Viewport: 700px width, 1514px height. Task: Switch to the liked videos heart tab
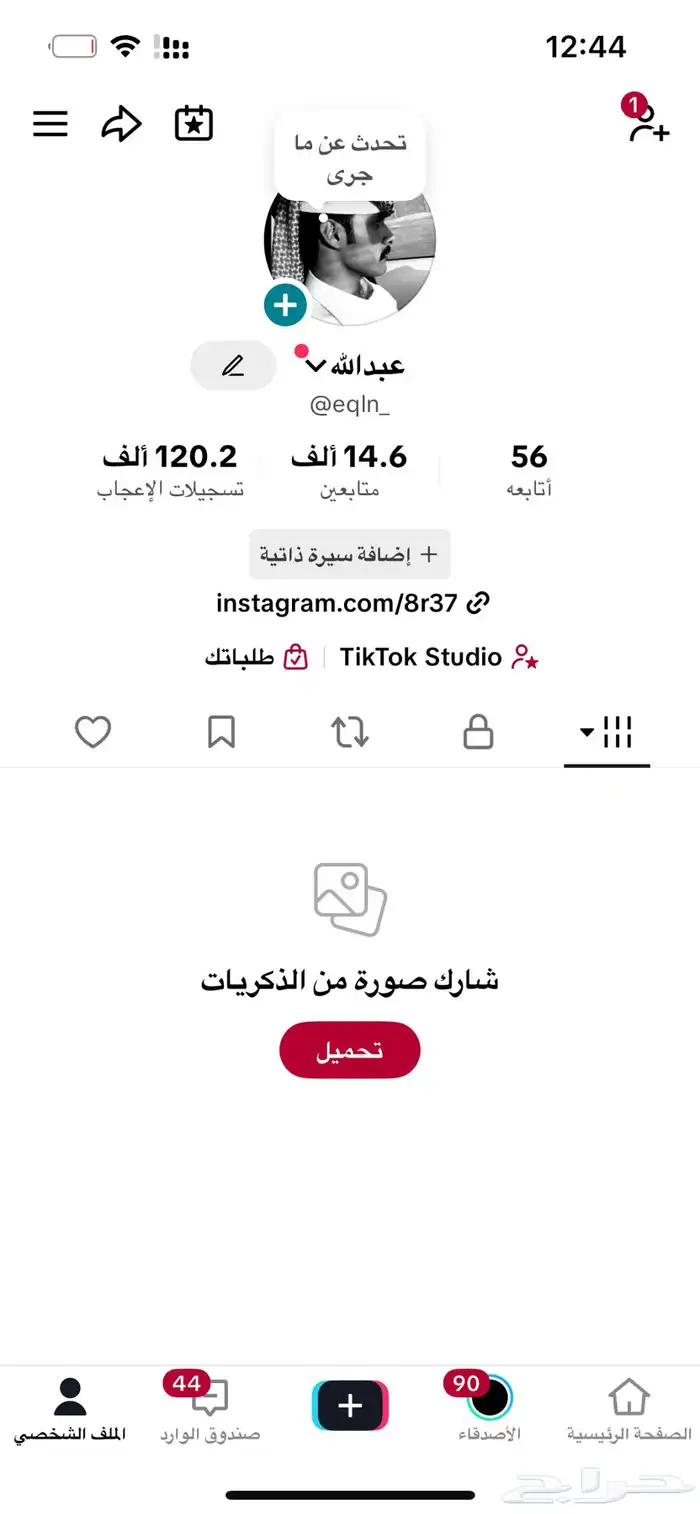coord(93,733)
